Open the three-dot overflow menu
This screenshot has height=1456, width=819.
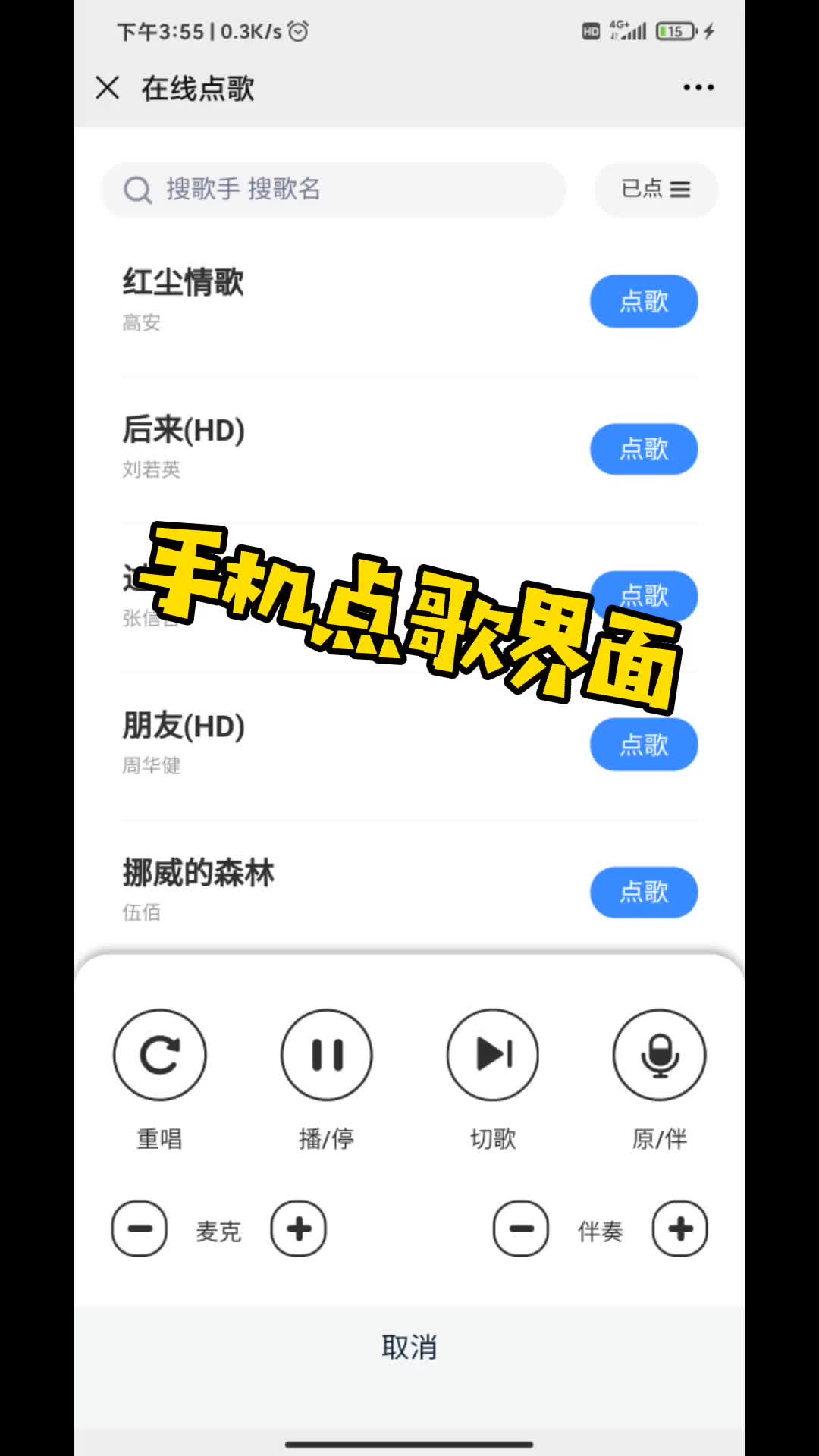[x=698, y=88]
